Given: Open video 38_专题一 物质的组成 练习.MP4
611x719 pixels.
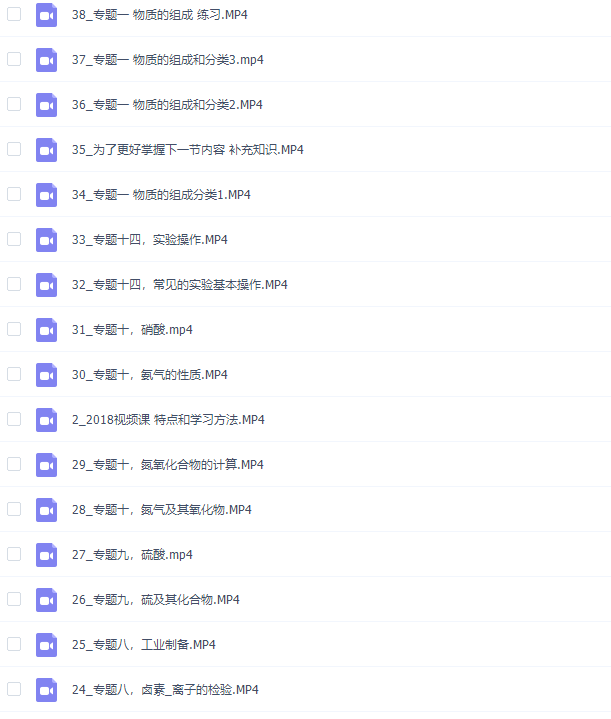Looking at the screenshot, I should coord(158,15).
